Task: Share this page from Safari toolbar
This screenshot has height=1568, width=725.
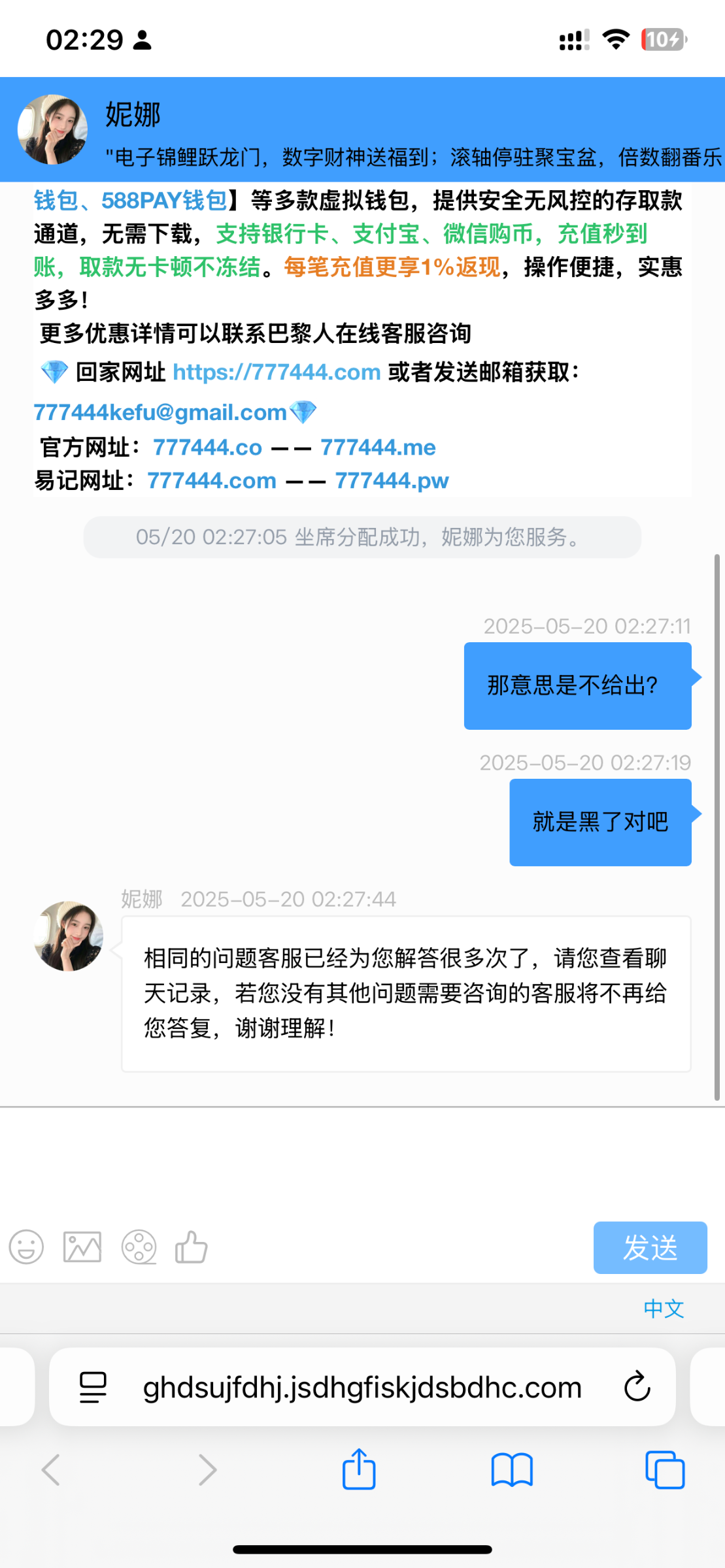Action: point(359,1469)
